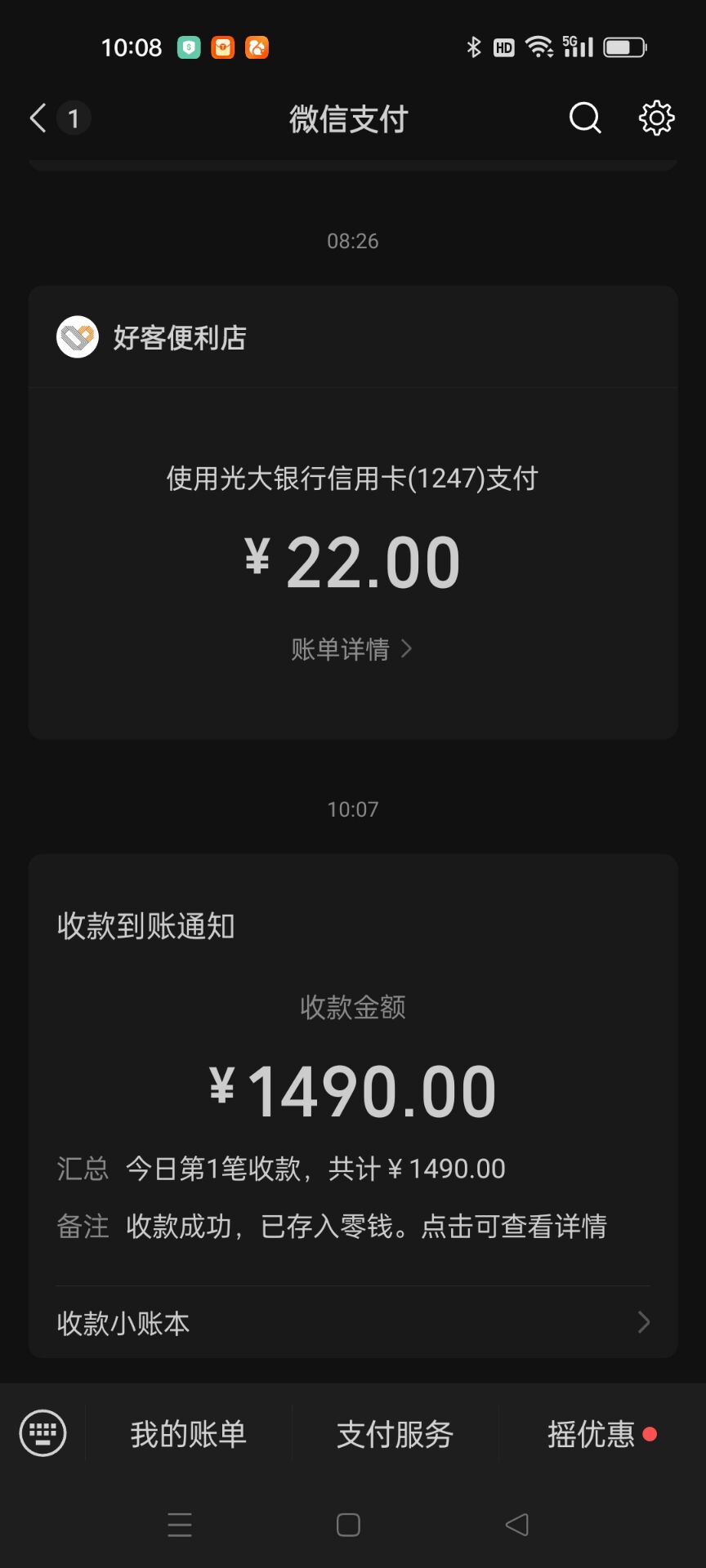The width and height of the screenshot is (706, 1568).
Task: Open the search icon
Action: coord(585,118)
